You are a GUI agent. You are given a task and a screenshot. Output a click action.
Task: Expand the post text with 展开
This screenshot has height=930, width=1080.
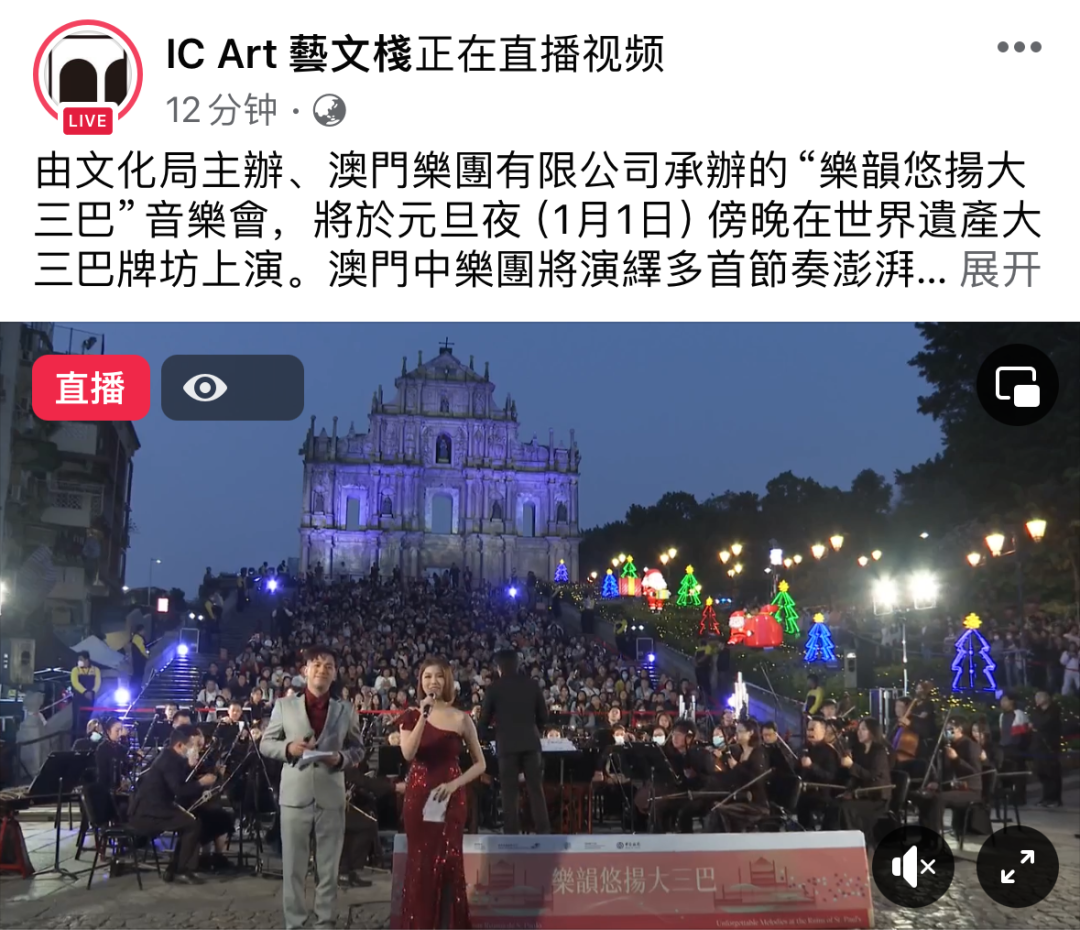pos(1000,270)
